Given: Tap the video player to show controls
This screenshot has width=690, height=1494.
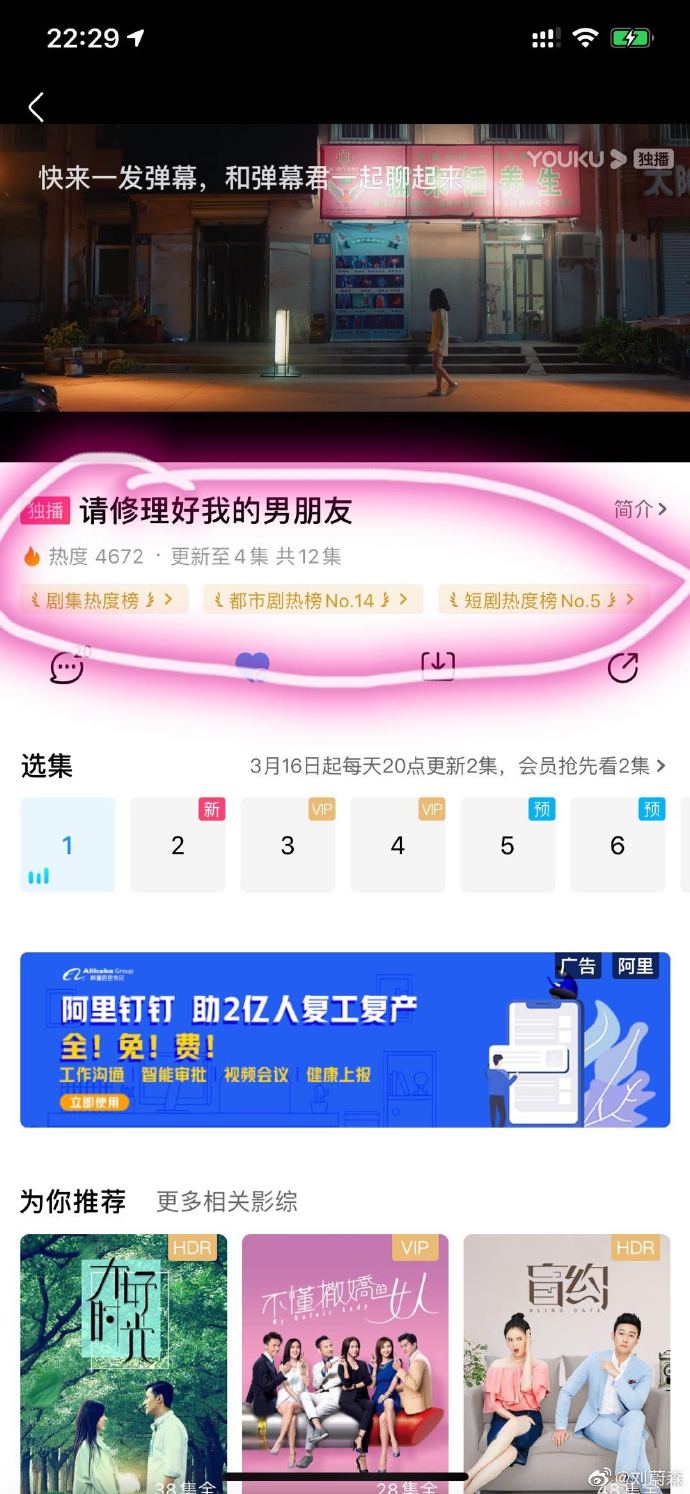Looking at the screenshot, I should pyautogui.click(x=345, y=280).
